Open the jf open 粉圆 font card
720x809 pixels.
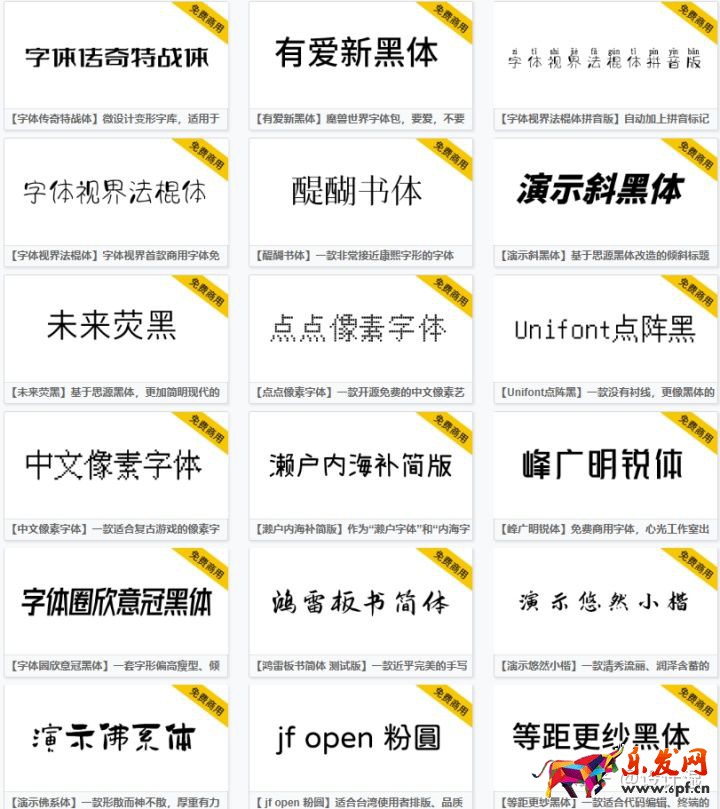(x=358, y=738)
